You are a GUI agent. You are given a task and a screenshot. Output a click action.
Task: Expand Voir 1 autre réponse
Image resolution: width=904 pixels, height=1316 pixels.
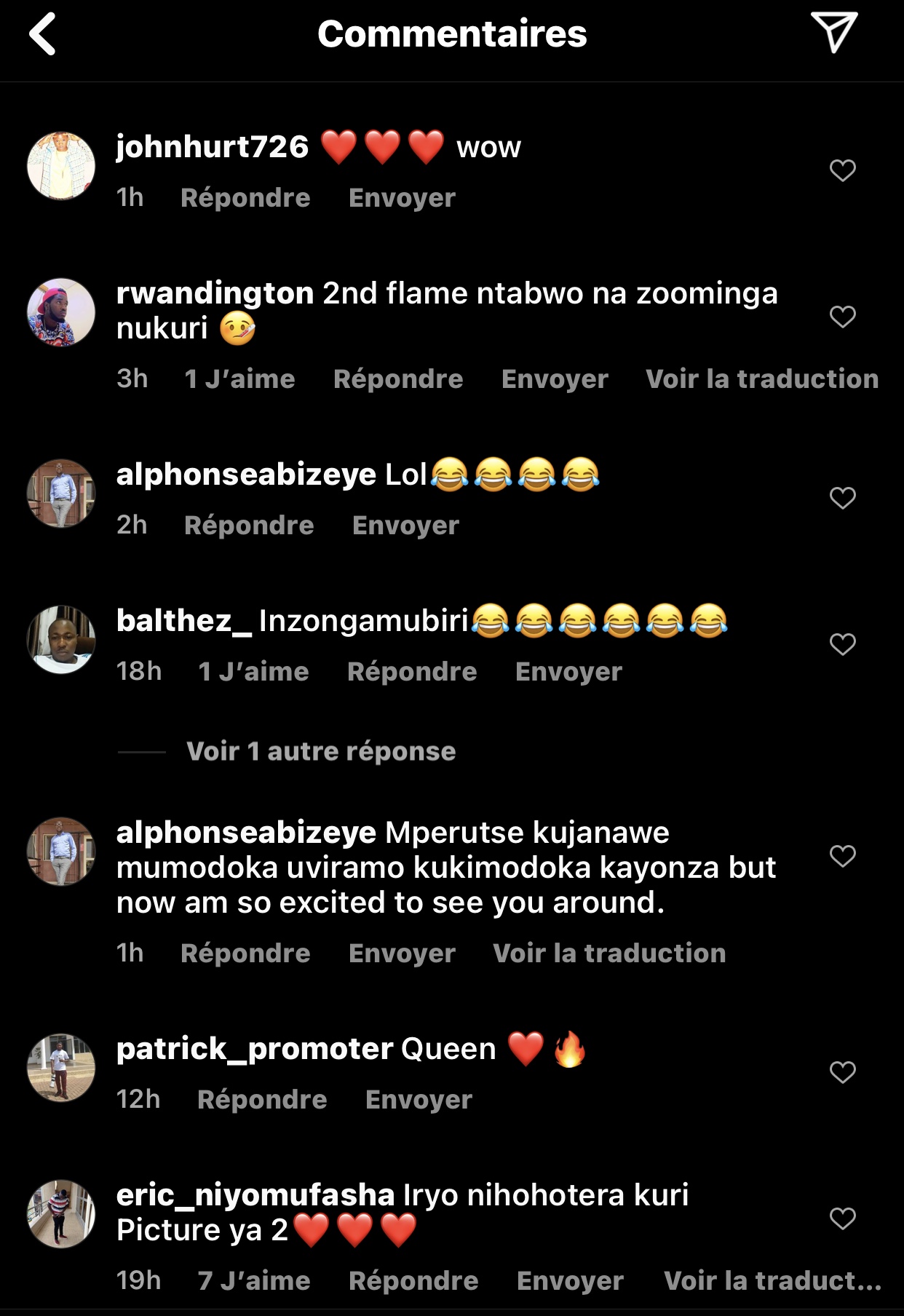[x=321, y=751]
